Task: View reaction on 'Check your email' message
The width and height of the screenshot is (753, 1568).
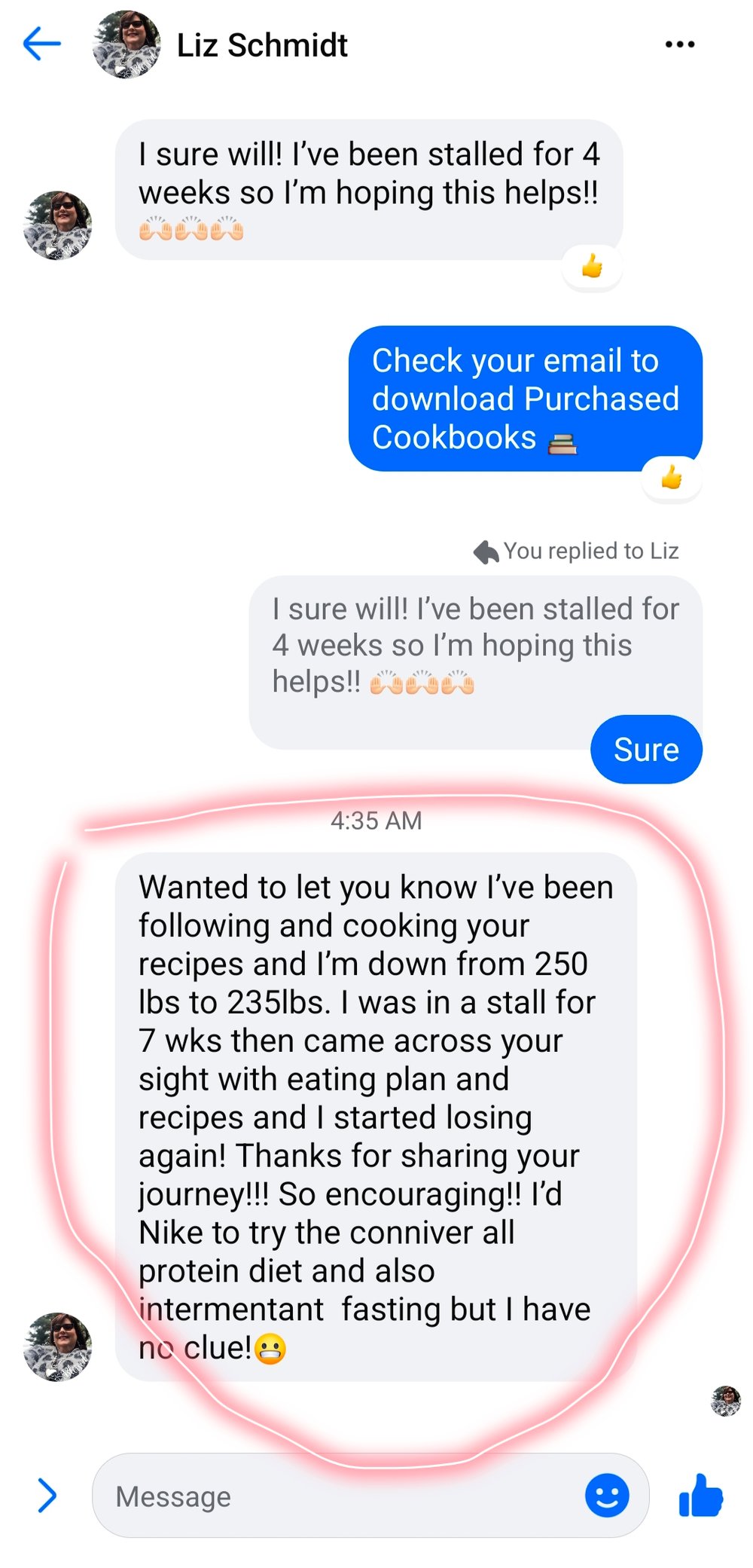Action: 671,478
